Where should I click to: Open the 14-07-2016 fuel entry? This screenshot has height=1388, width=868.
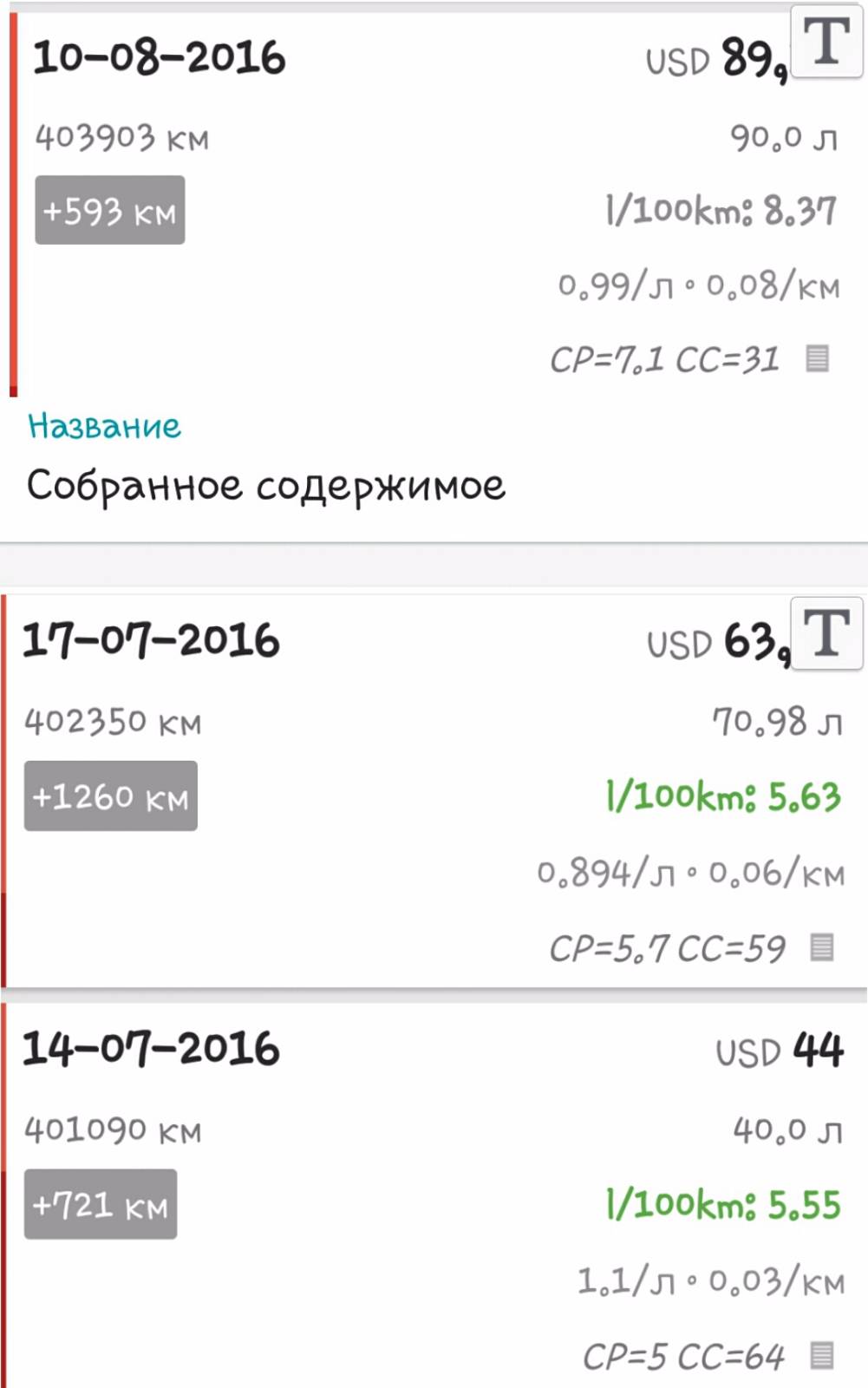(x=434, y=1195)
